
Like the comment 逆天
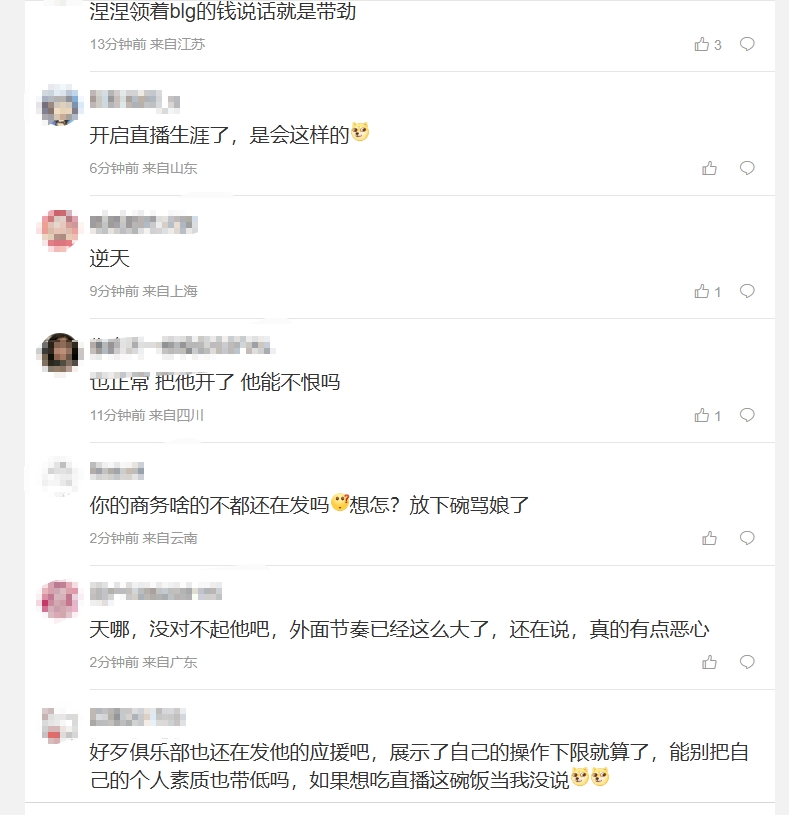point(702,291)
